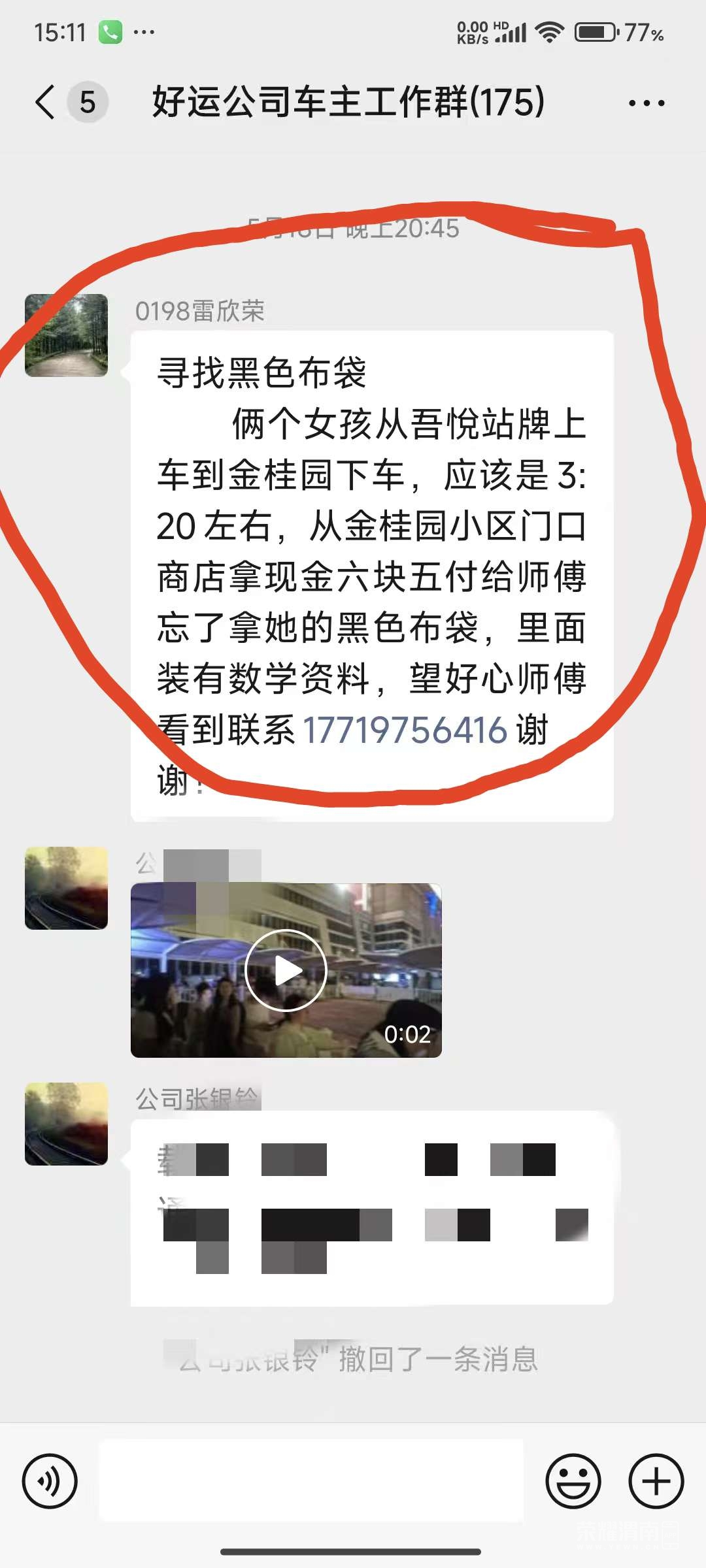The height and width of the screenshot is (1568, 706).
Task: Go back to the chat list
Action: coord(46,103)
